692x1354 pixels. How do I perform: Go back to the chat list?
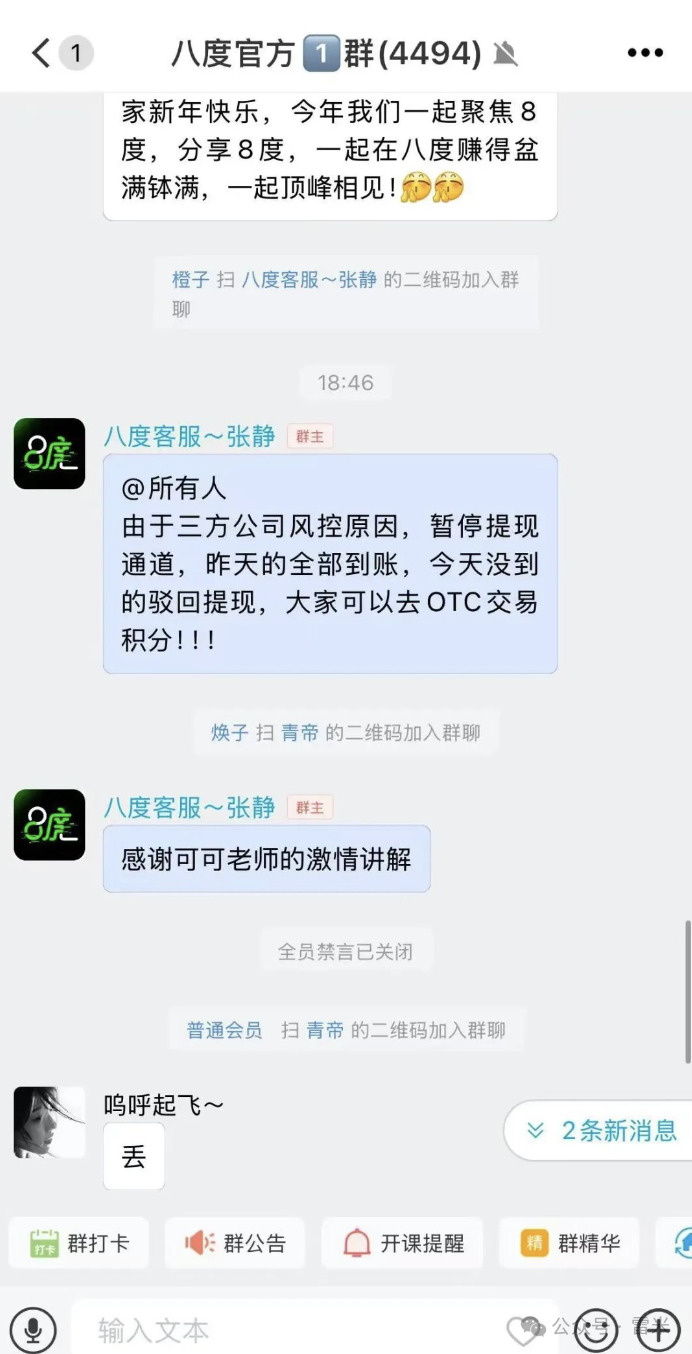(42, 52)
